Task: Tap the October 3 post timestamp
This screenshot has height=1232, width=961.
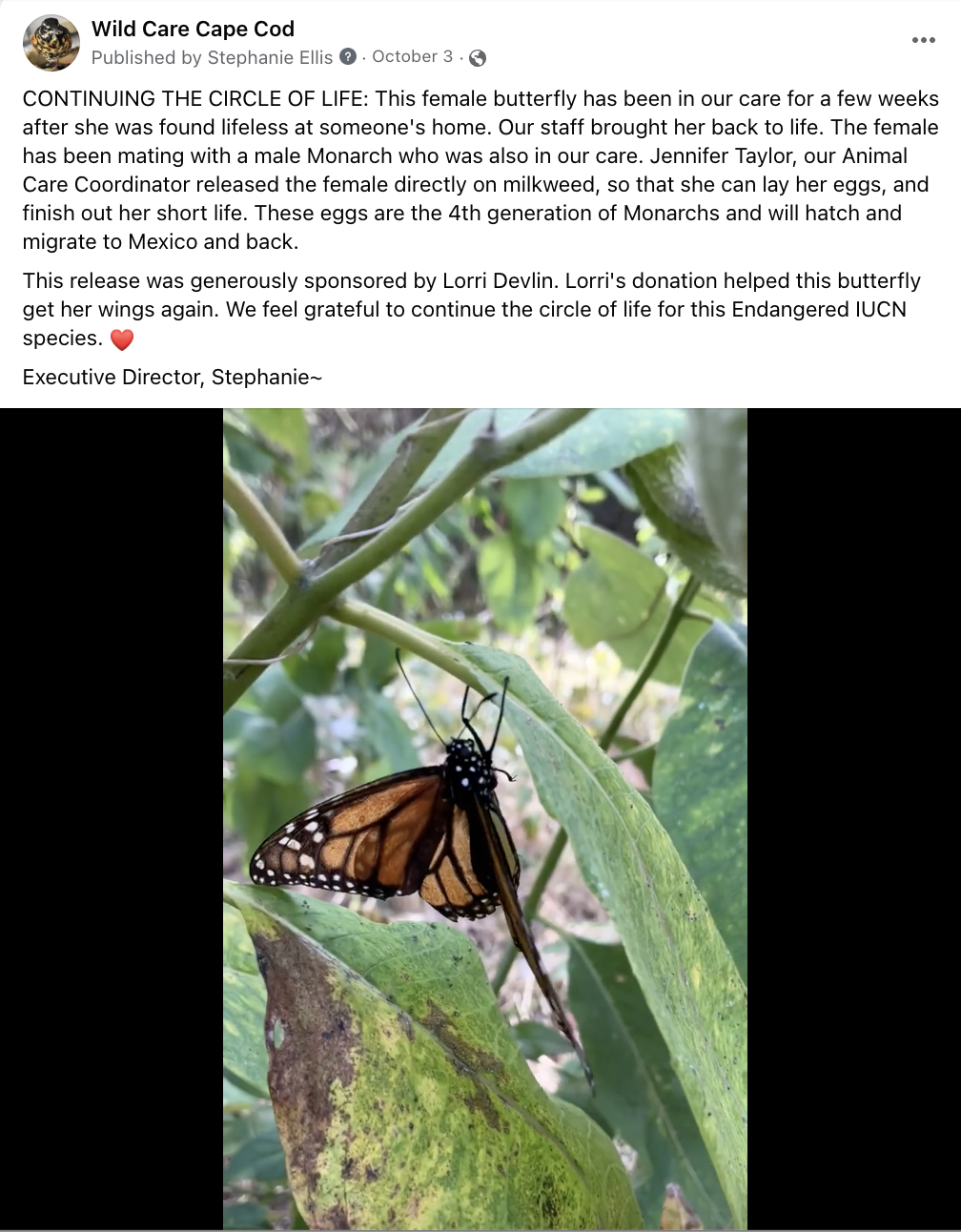Action: [412, 56]
